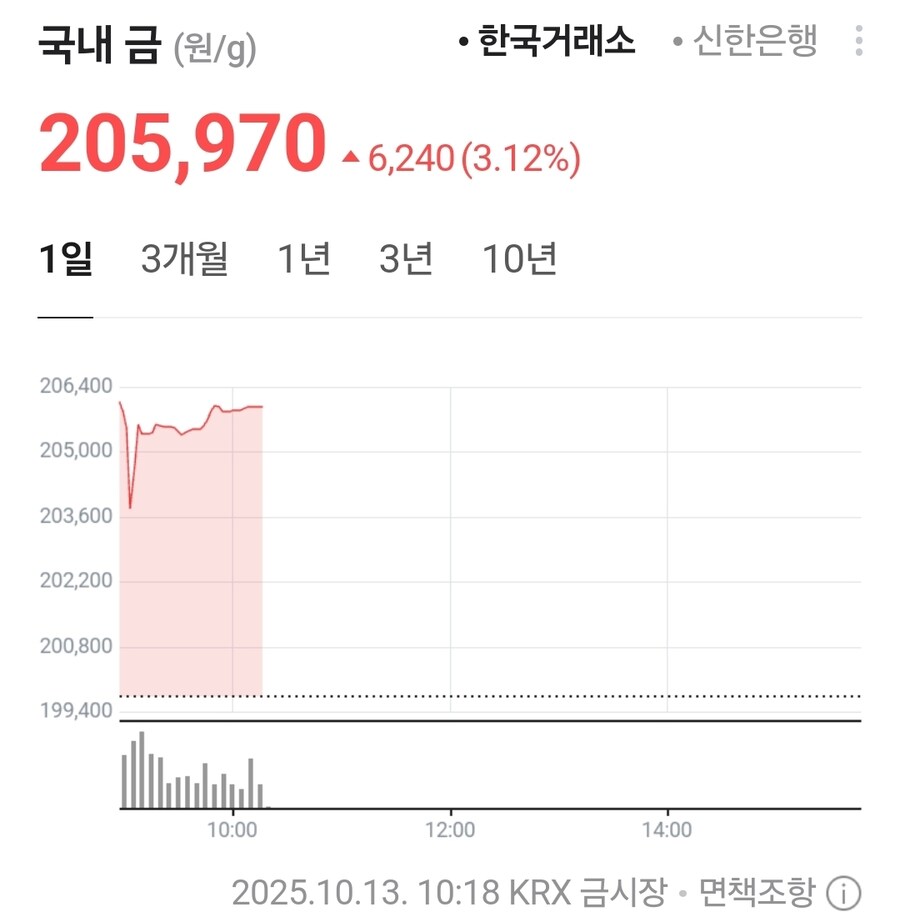Screen dimensions: 900x922
Task: Open the three-dot overflow menu
Action: (859, 41)
